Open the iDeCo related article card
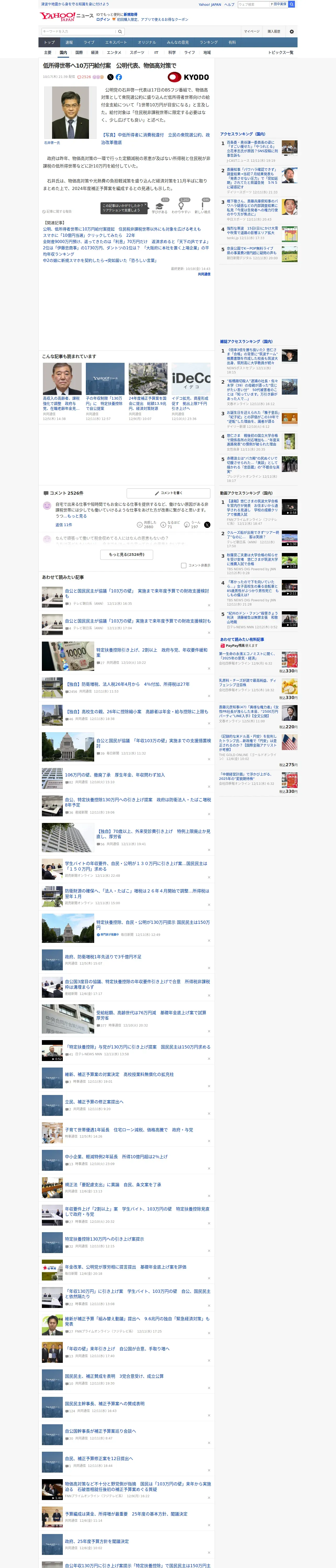Image resolution: width=336 pixels, height=1568 pixels. (x=190, y=390)
